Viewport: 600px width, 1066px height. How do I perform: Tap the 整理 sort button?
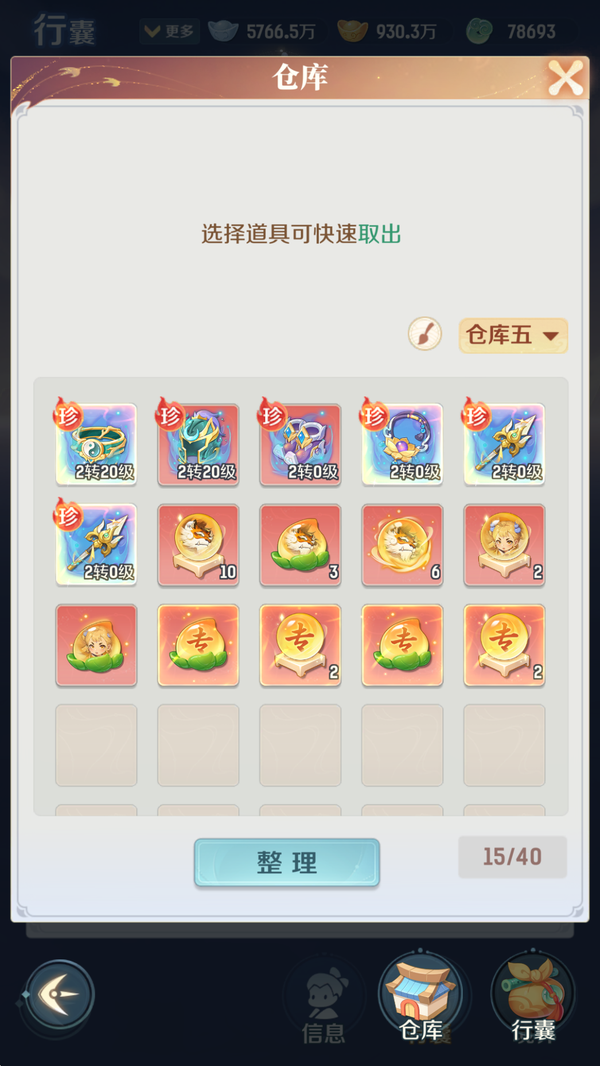pos(287,863)
